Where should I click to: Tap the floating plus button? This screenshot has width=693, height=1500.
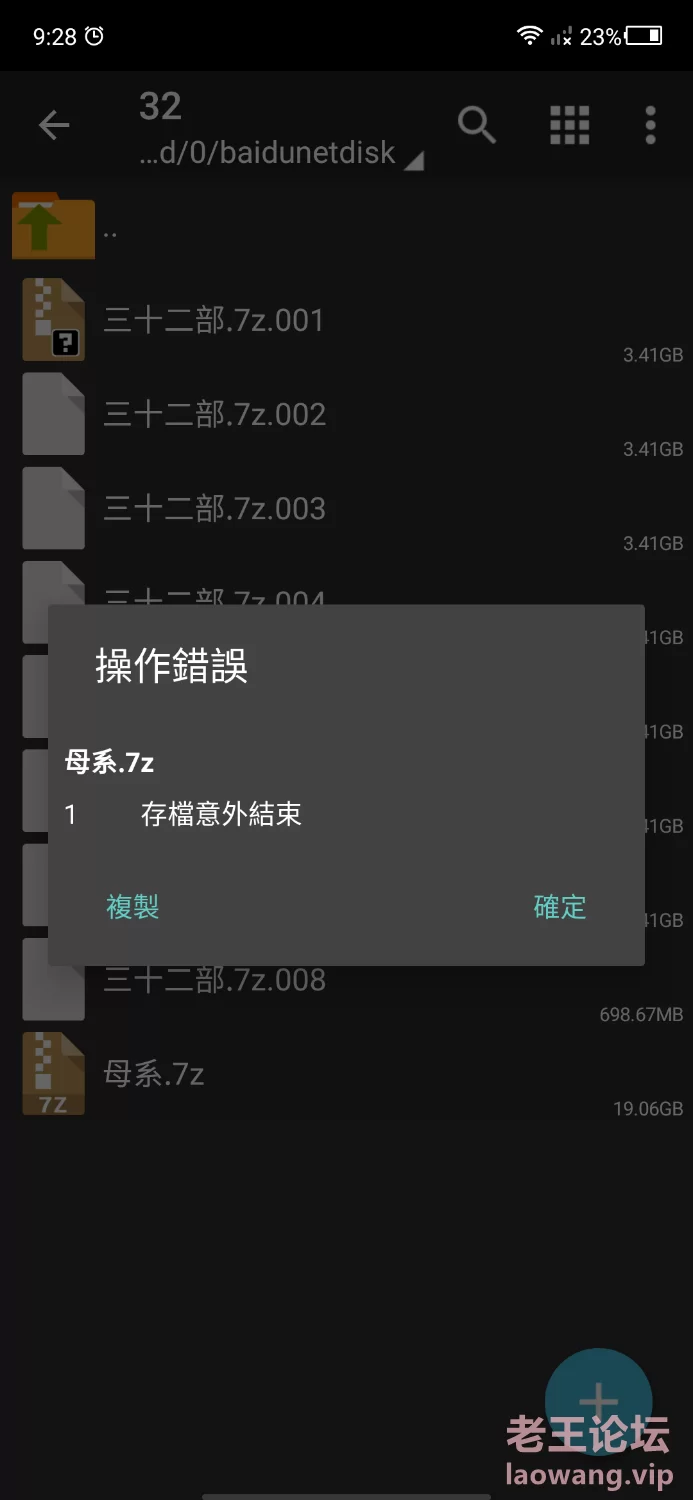pyautogui.click(x=599, y=1402)
